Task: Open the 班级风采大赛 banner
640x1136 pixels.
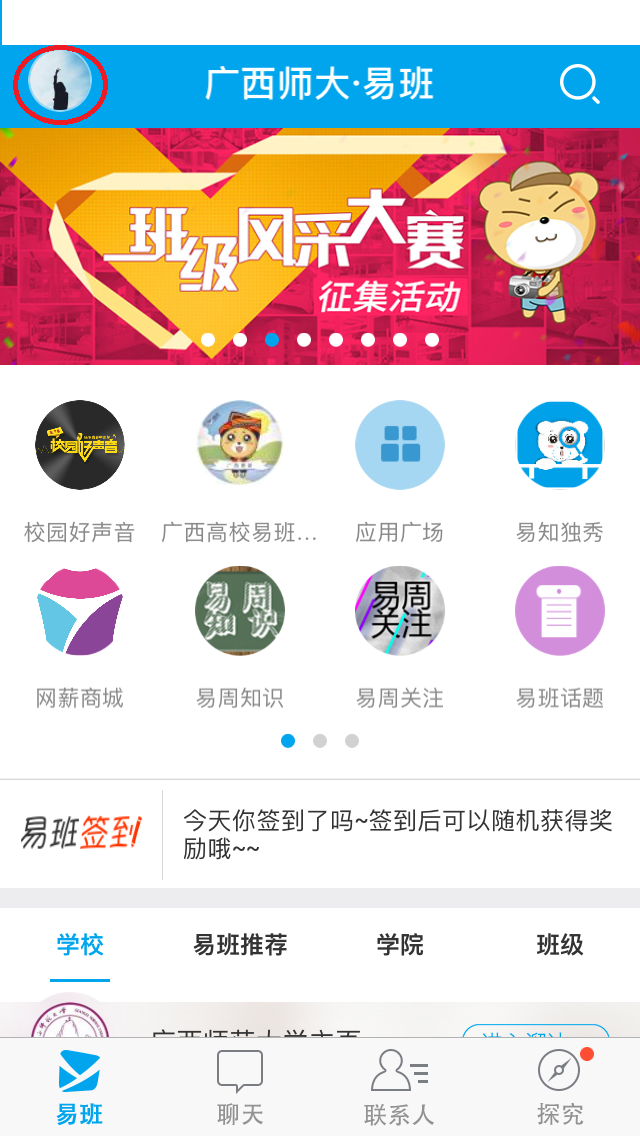Action: [x=320, y=246]
